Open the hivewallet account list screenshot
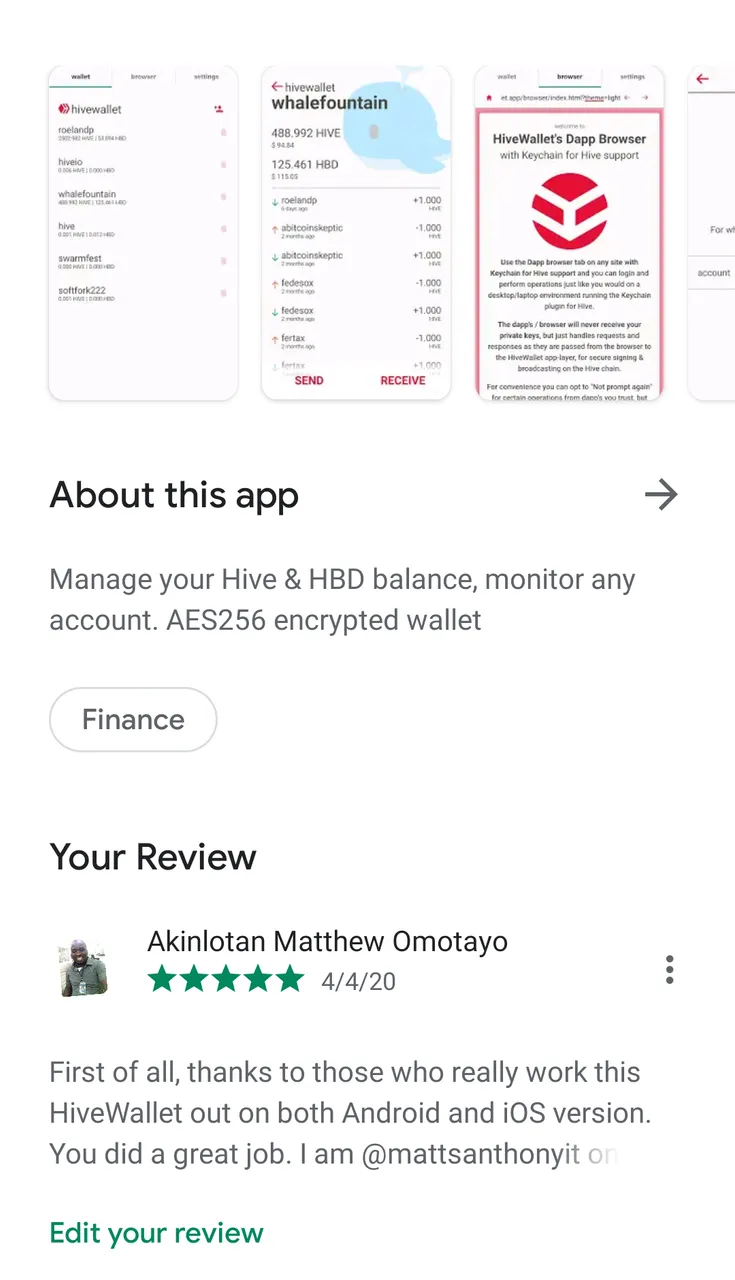 [x=143, y=233]
